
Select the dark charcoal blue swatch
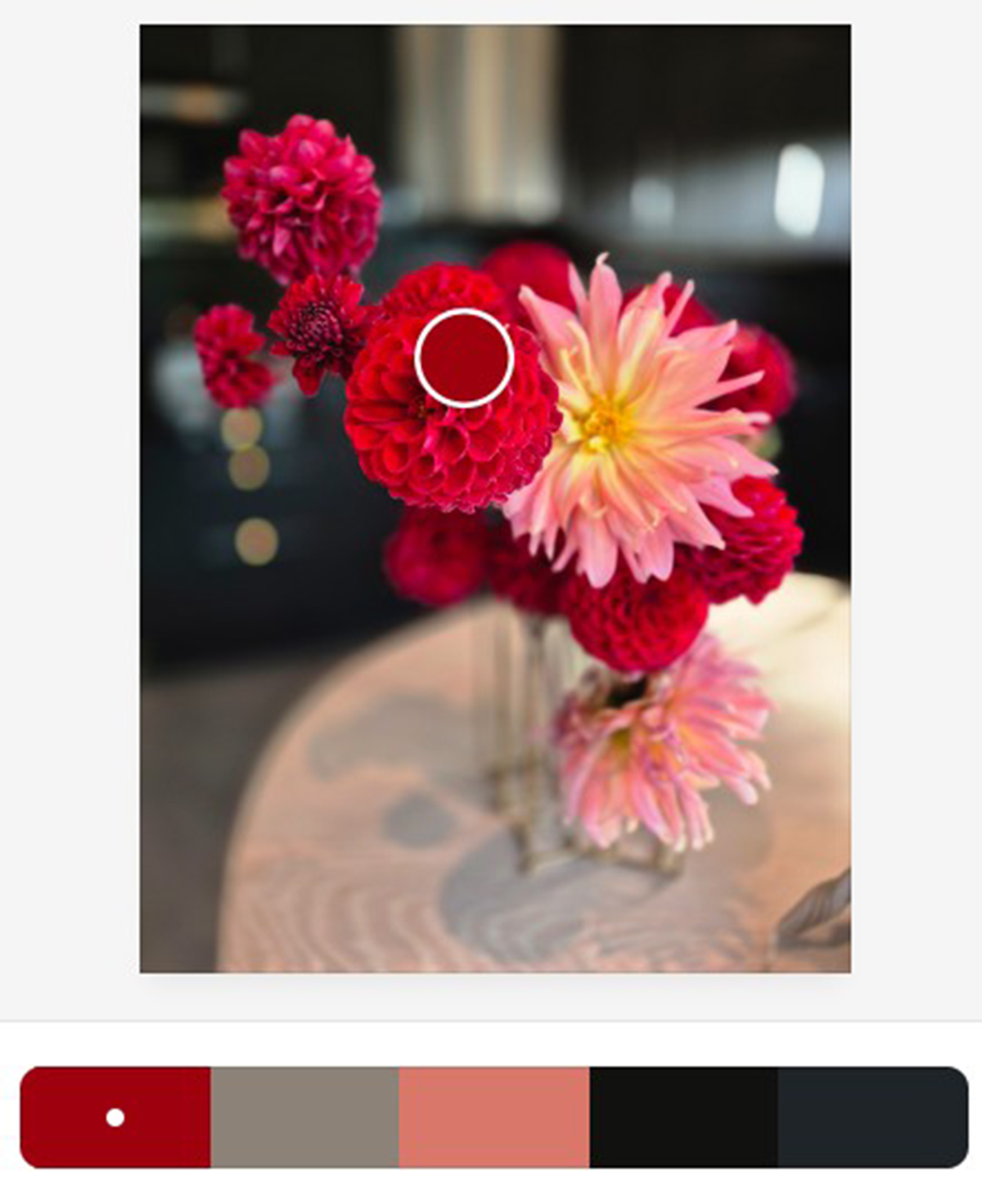[x=872, y=1116]
